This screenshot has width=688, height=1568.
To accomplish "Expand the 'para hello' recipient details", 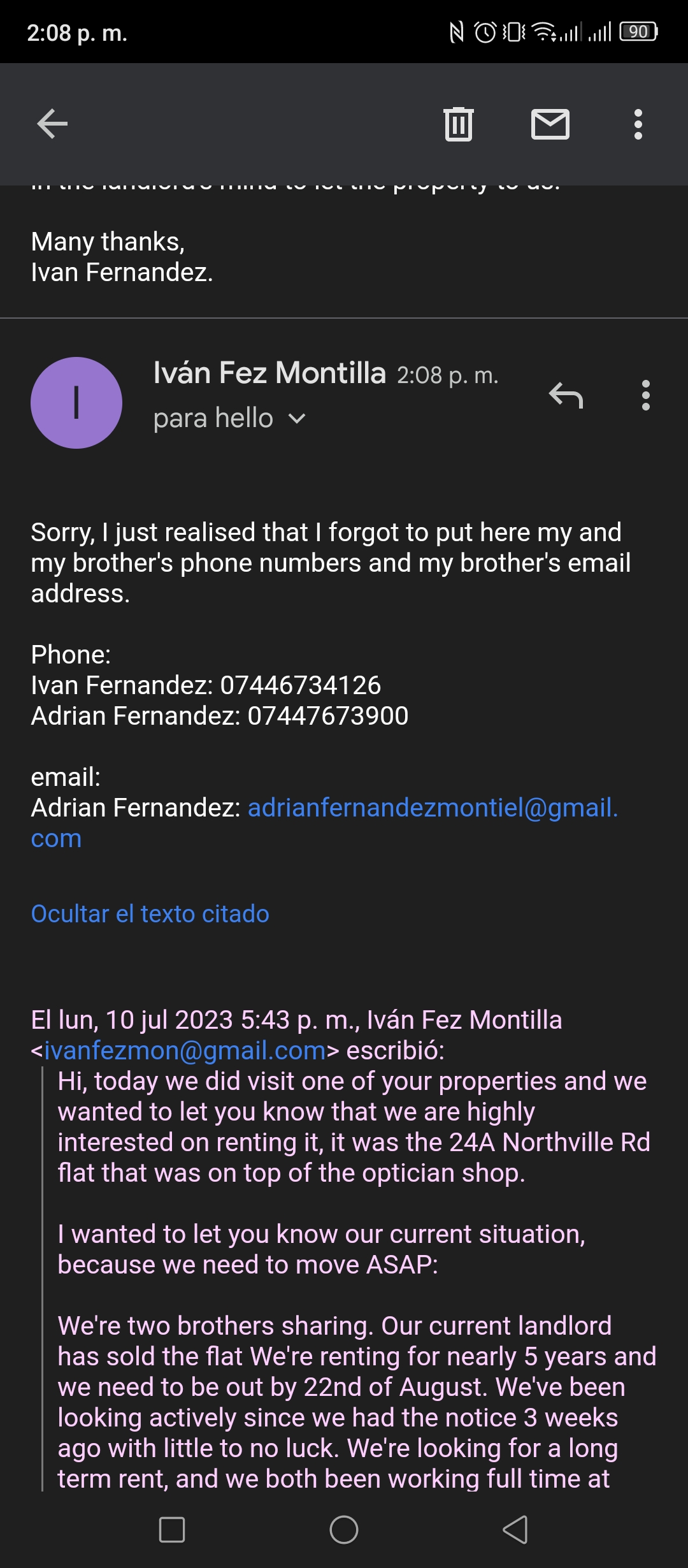I will point(229,419).
